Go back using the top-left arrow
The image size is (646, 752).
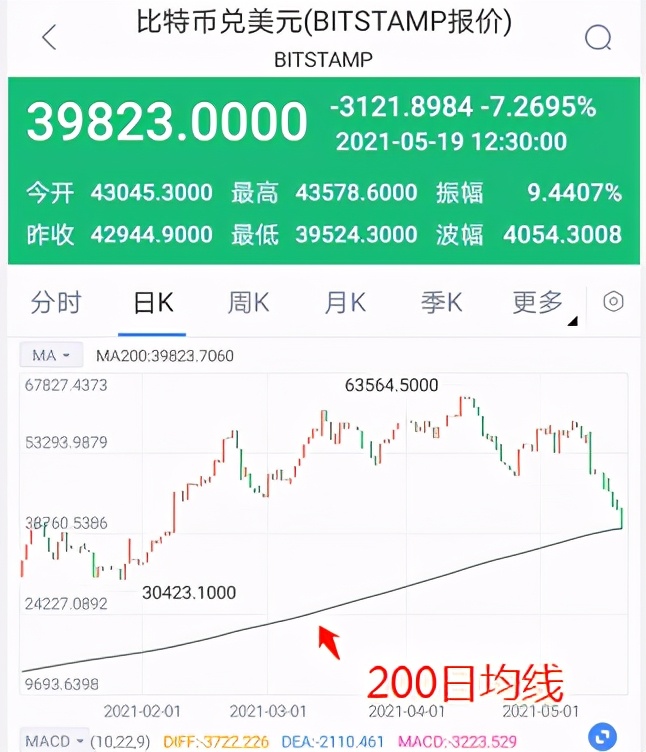pos(49,39)
